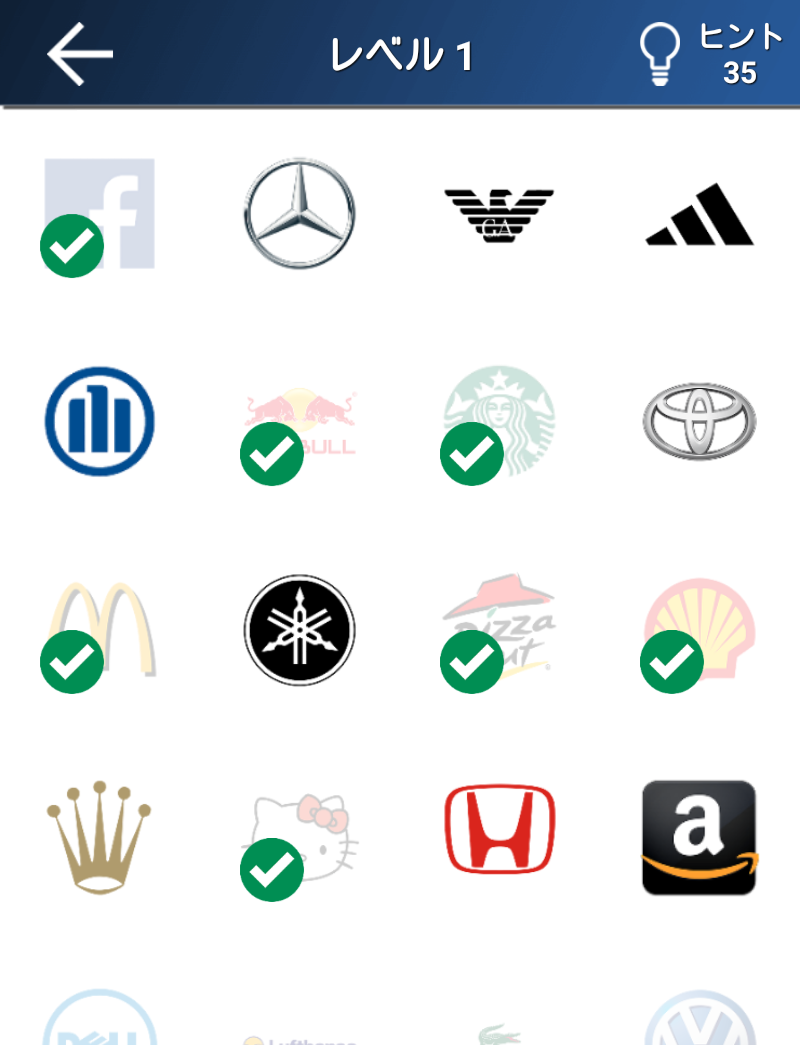Go back with the arrow icon
Screen dimensions: 800x1045
[x=80, y=54]
